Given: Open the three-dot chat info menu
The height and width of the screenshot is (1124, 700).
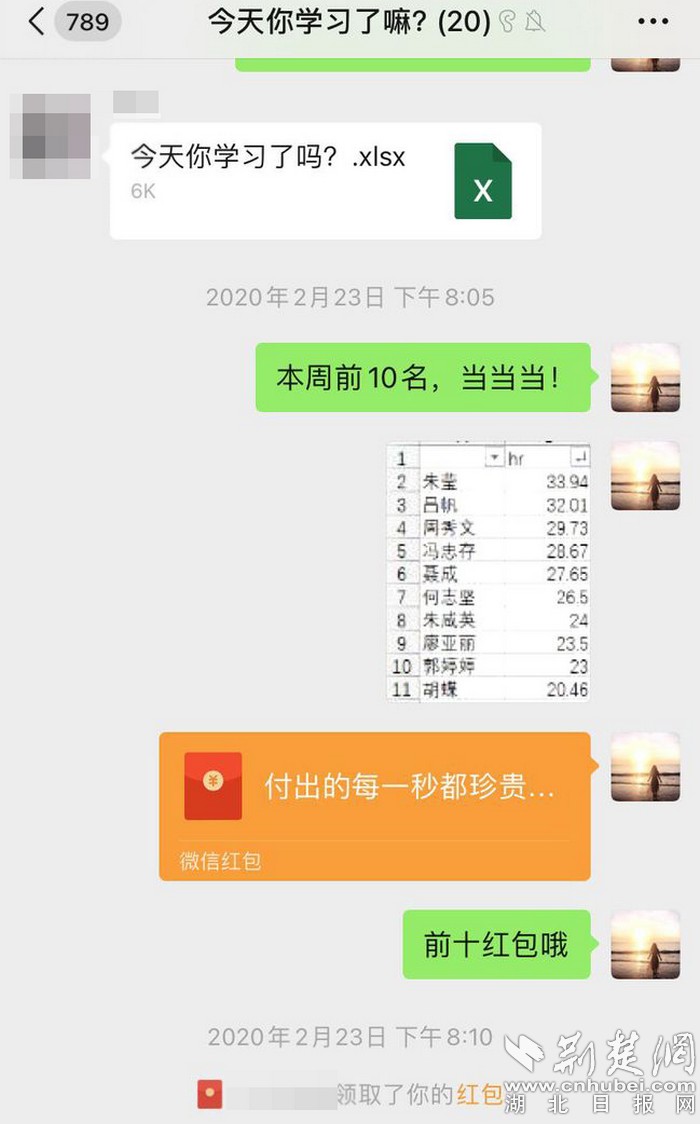Looking at the screenshot, I should (x=653, y=22).
